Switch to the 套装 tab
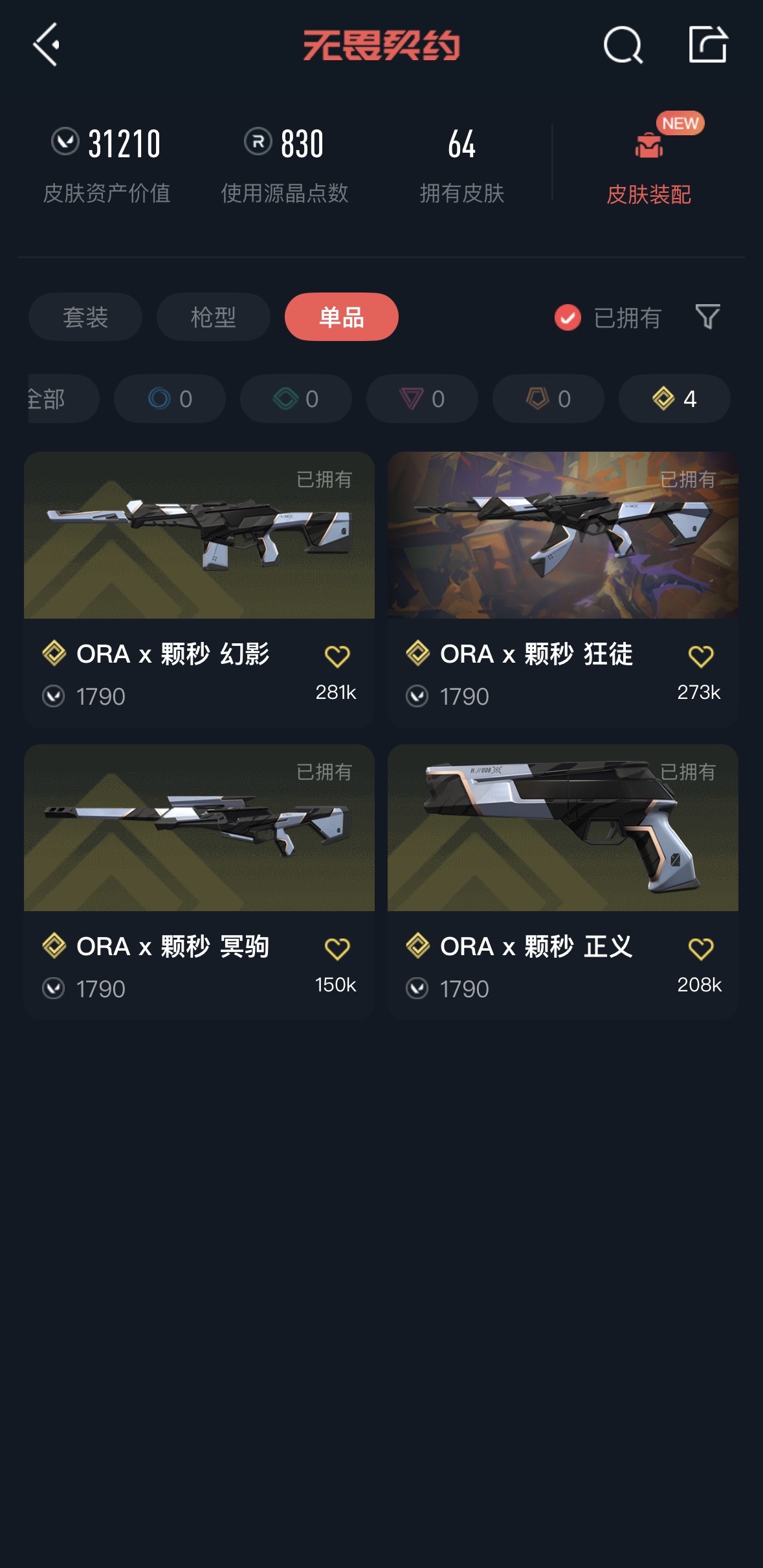The width and height of the screenshot is (763, 1568). point(85,317)
